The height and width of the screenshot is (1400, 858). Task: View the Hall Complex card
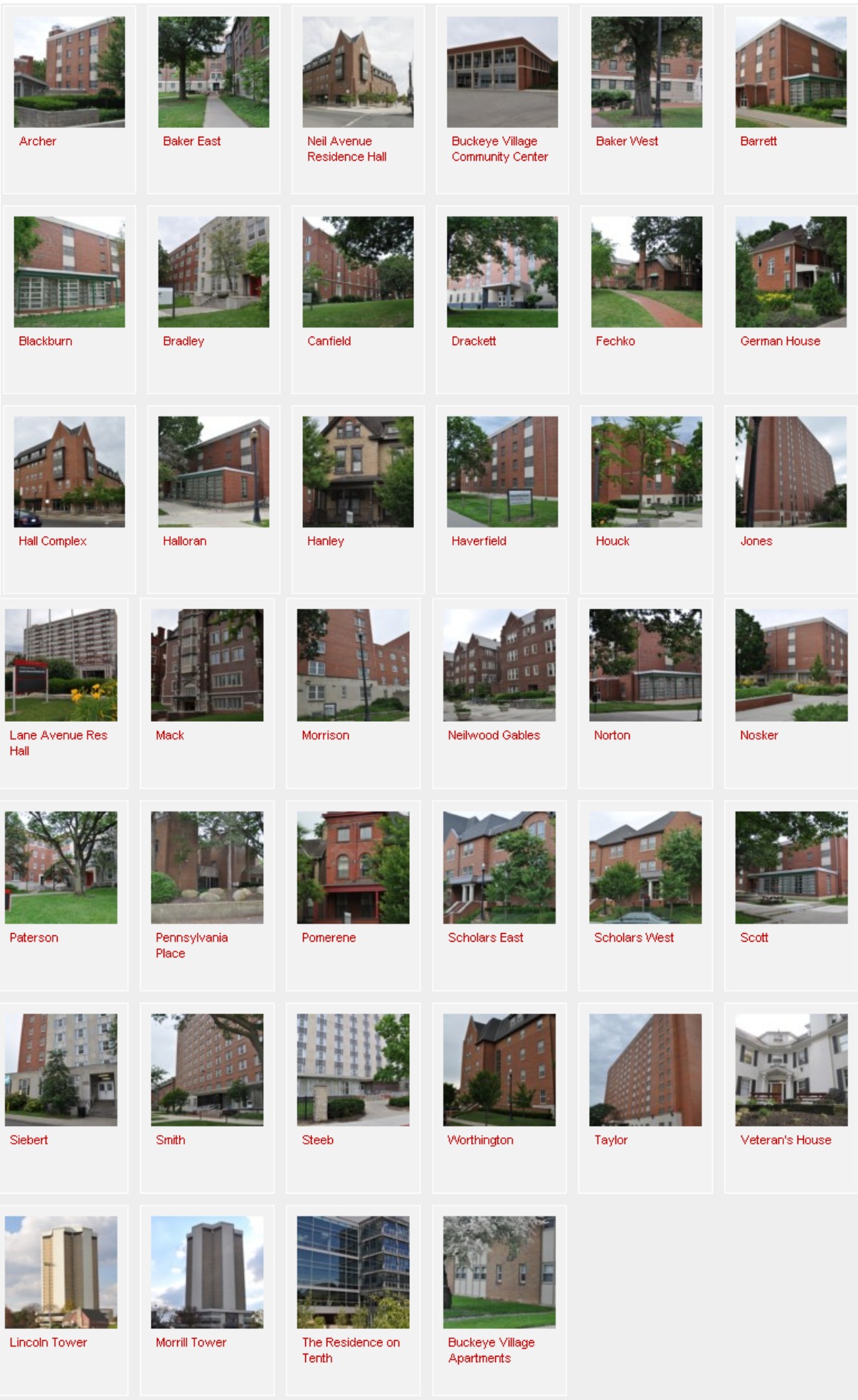tap(69, 500)
